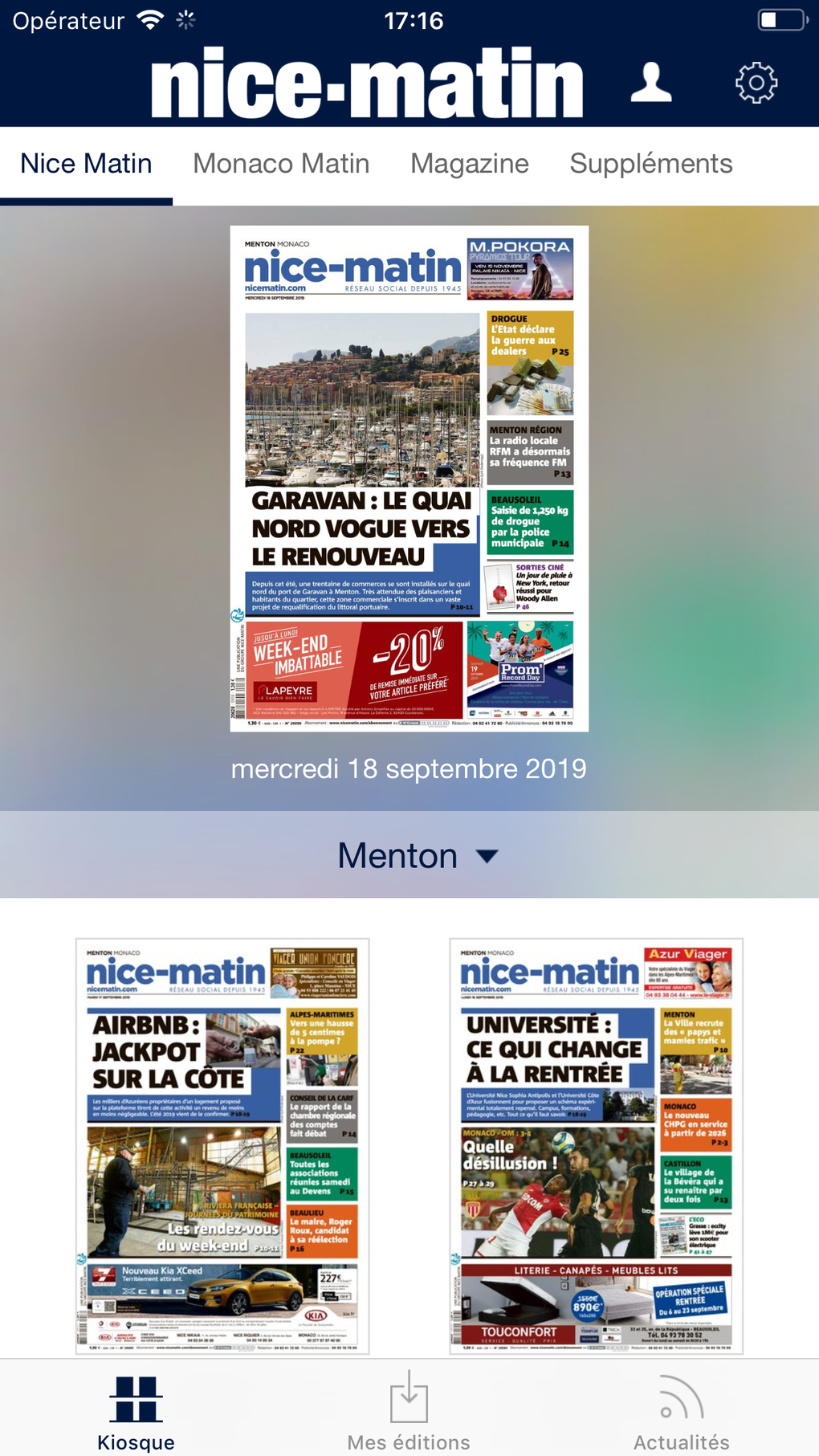Open the settings gear icon
Image resolution: width=819 pixels, height=1456 pixels.
(x=756, y=83)
